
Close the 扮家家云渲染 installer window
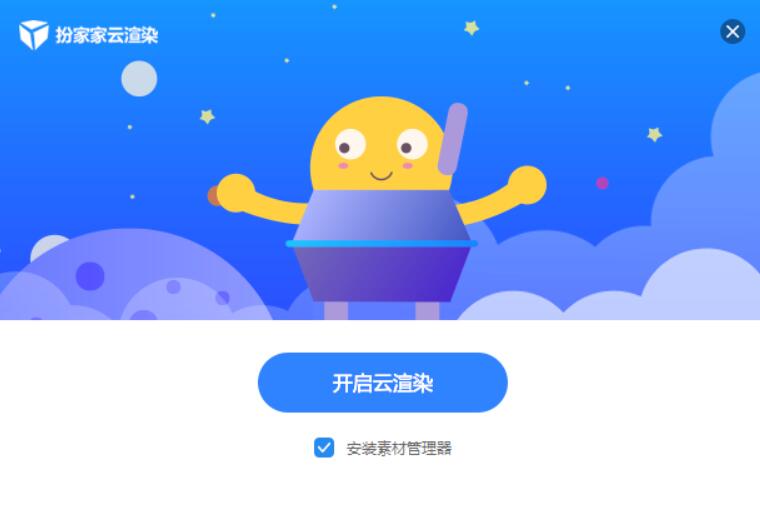click(732, 32)
